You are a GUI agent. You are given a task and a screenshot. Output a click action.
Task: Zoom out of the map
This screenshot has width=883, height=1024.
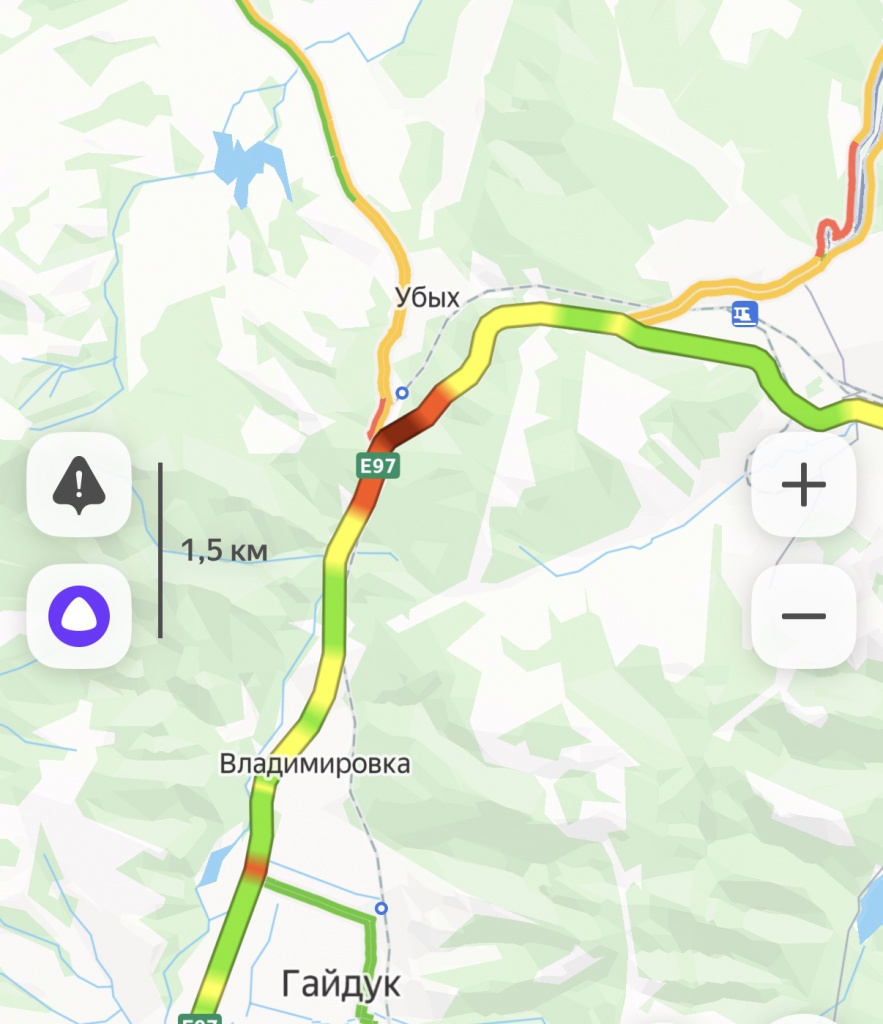tap(803, 616)
